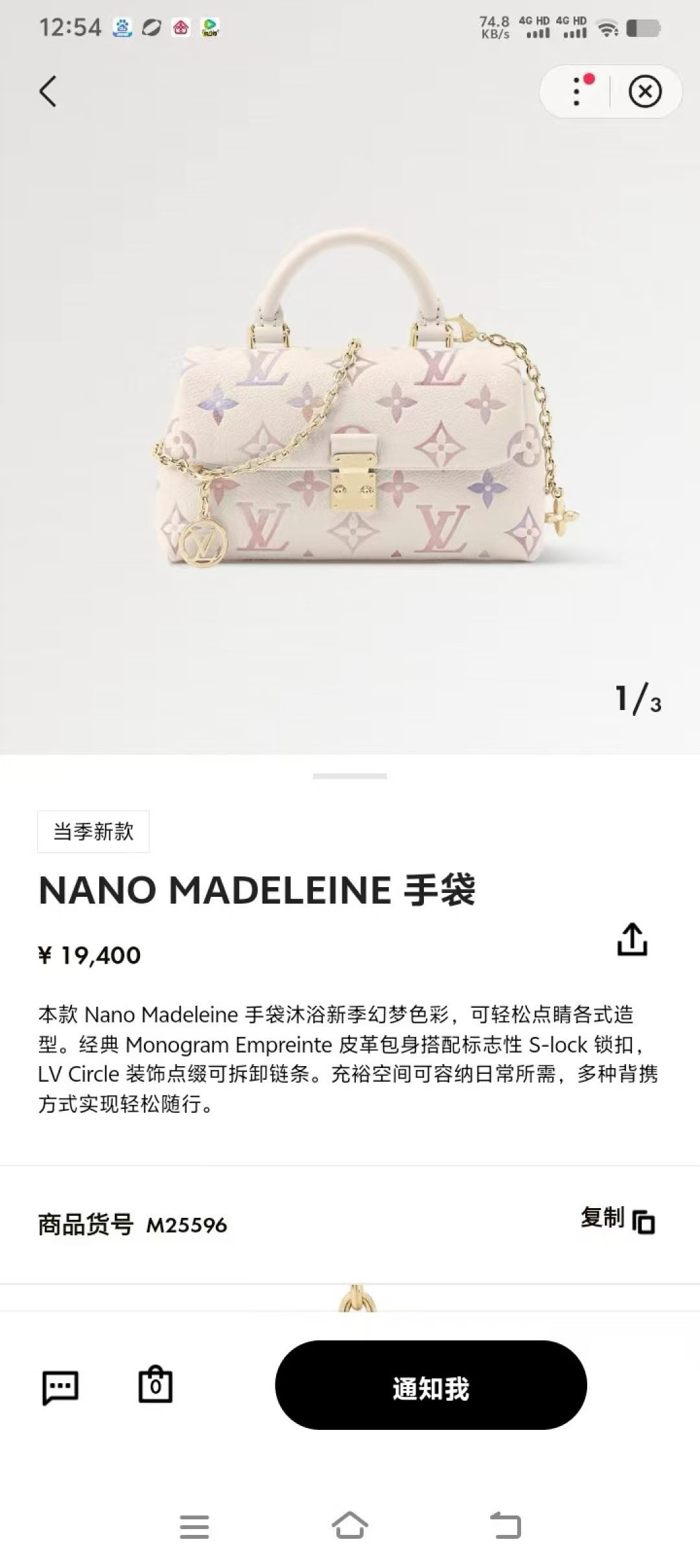
Task: Go back using the top-left arrow
Action: click(48, 91)
